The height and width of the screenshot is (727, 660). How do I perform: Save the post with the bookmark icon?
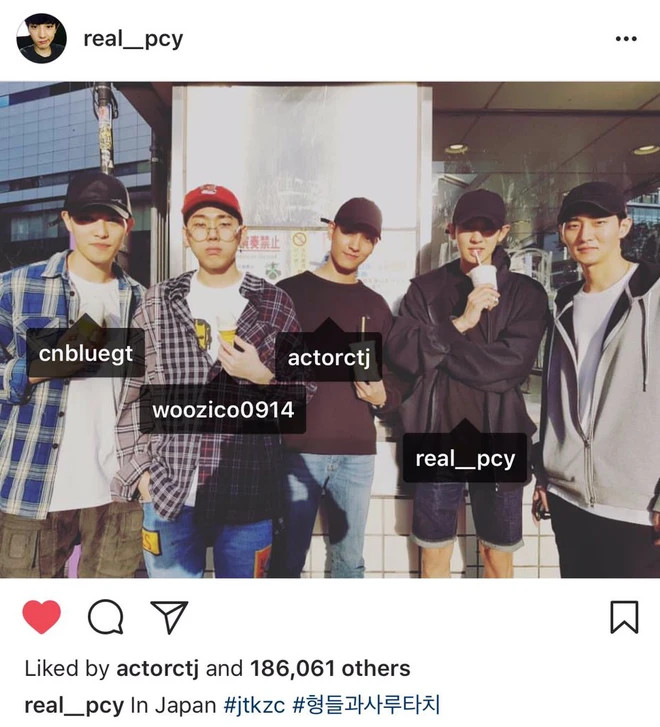[x=624, y=617]
